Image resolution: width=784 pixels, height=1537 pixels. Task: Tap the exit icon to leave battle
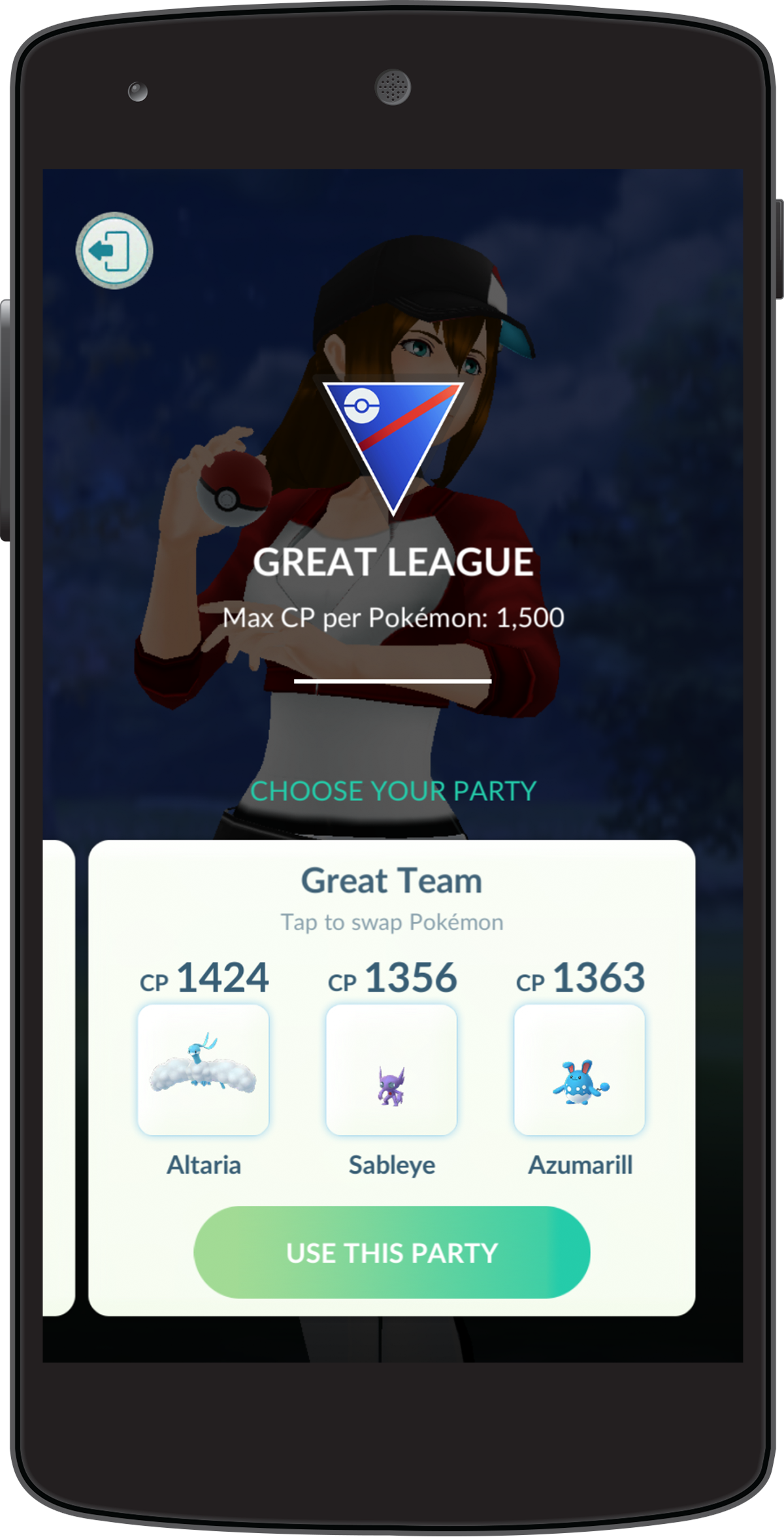[114, 251]
